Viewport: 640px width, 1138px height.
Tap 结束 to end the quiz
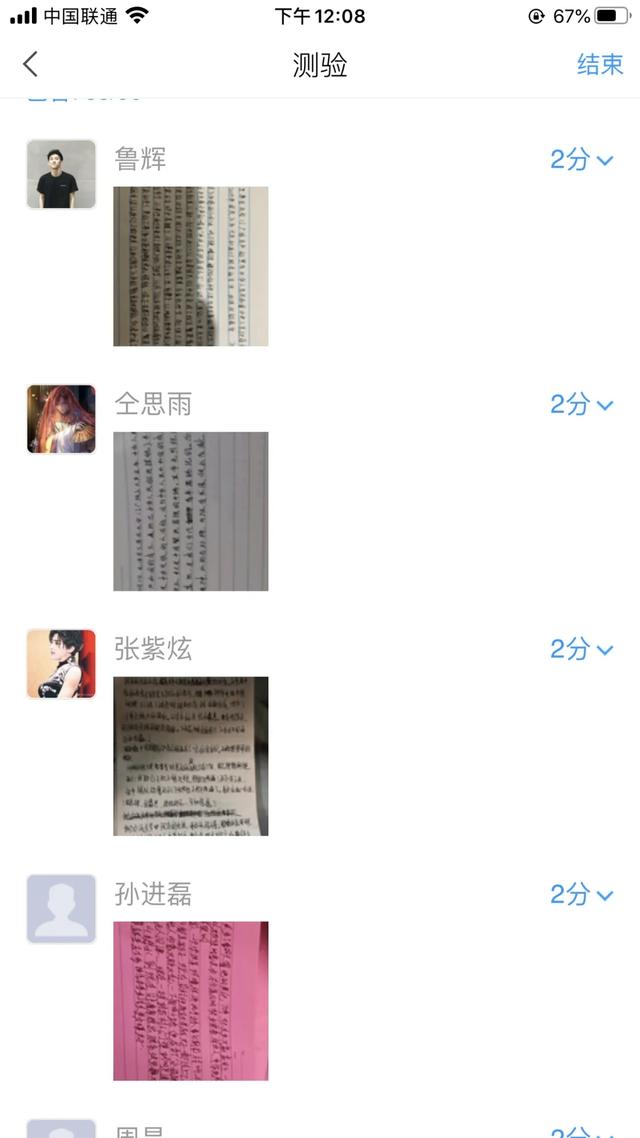click(600, 65)
